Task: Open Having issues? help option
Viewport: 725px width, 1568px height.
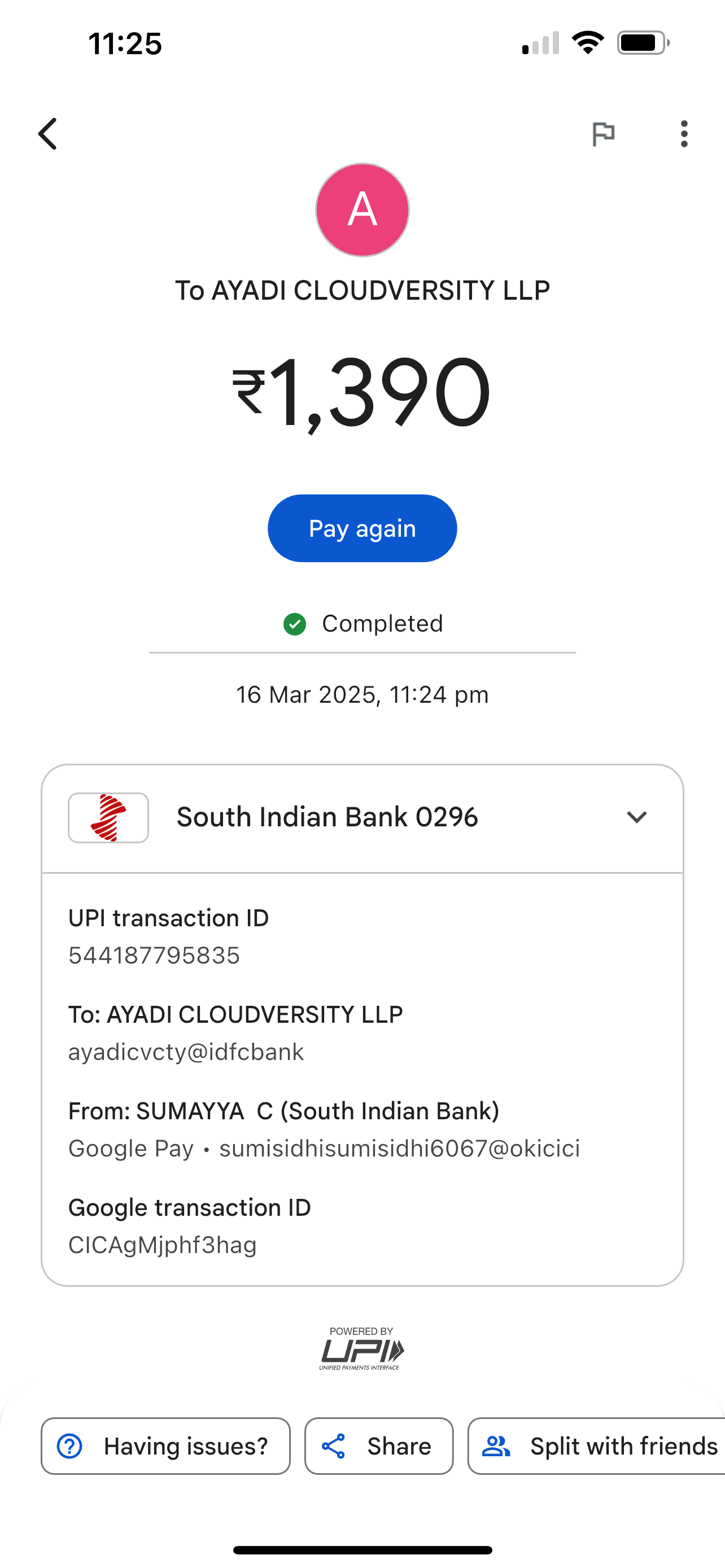Action: point(165,1446)
